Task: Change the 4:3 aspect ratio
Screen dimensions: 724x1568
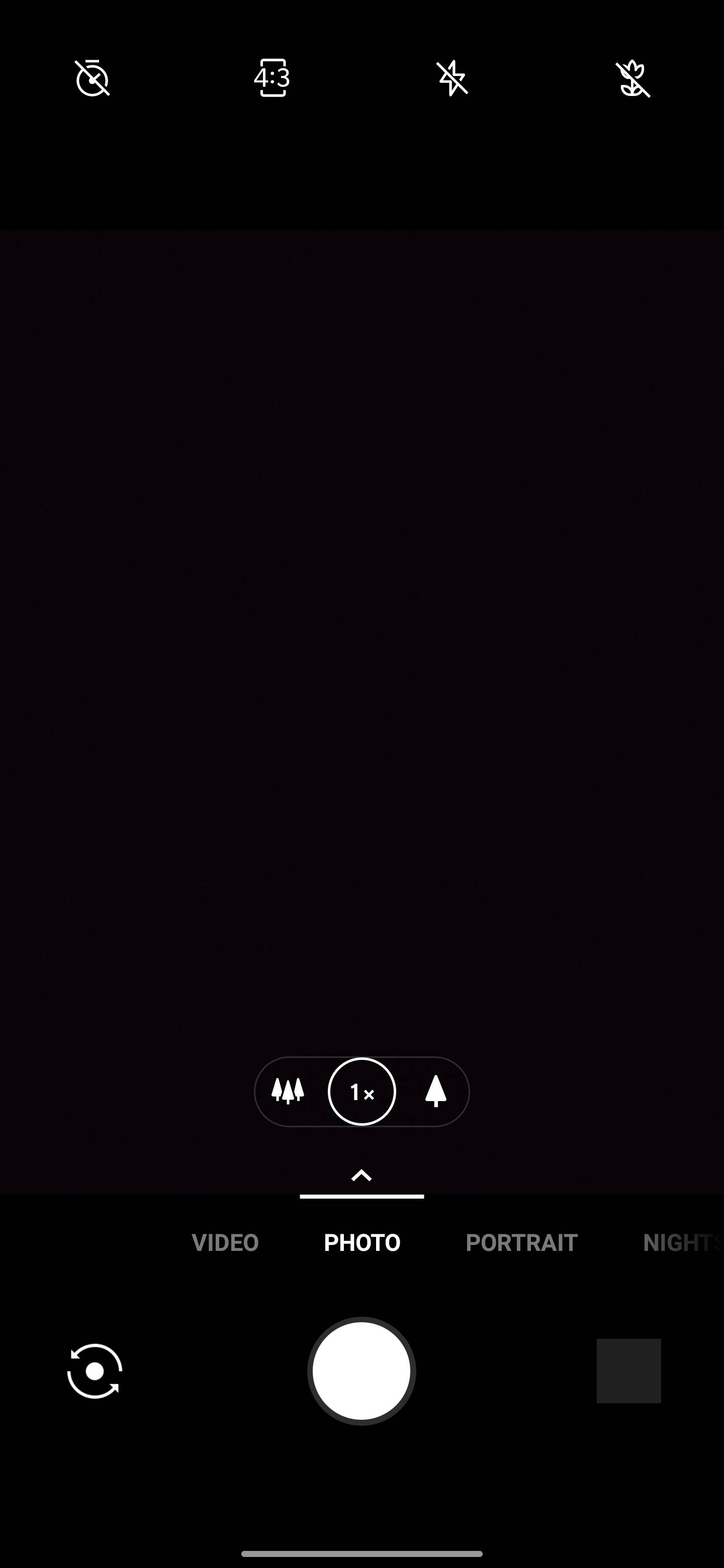Action: [x=271, y=78]
